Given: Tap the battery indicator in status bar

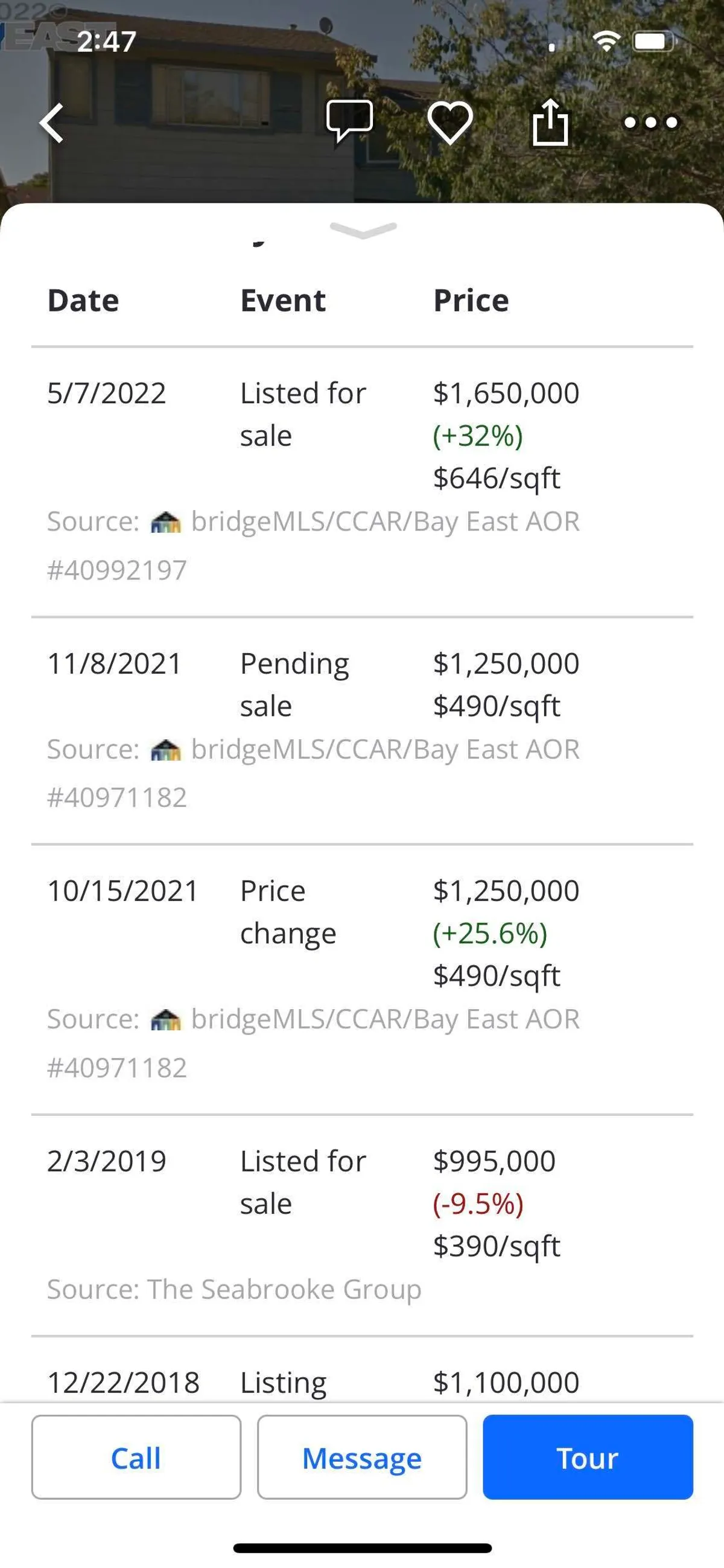Looking at the screenshot, I should 655,42.
